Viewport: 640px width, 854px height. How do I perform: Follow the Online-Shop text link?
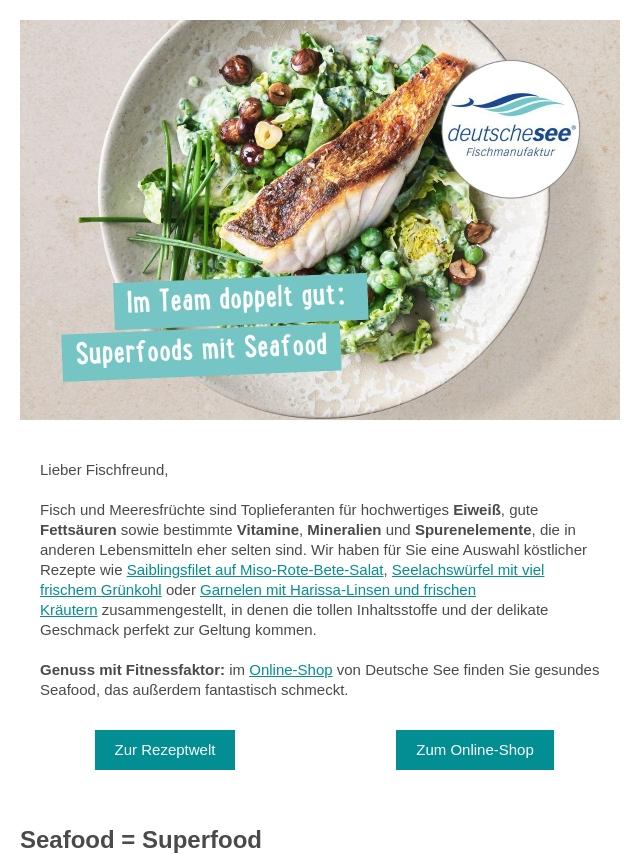(290, 670)
